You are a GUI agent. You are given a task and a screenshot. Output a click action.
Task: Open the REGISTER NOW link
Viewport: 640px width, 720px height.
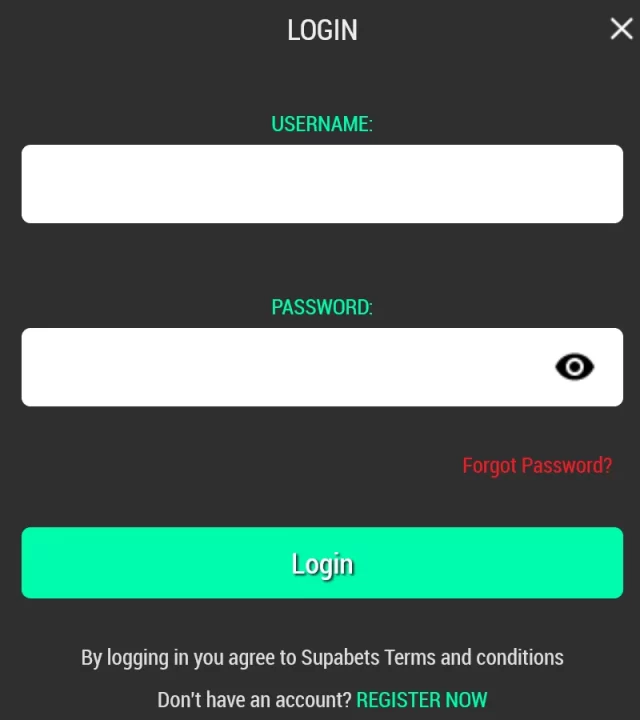click(x=422, y=699)
